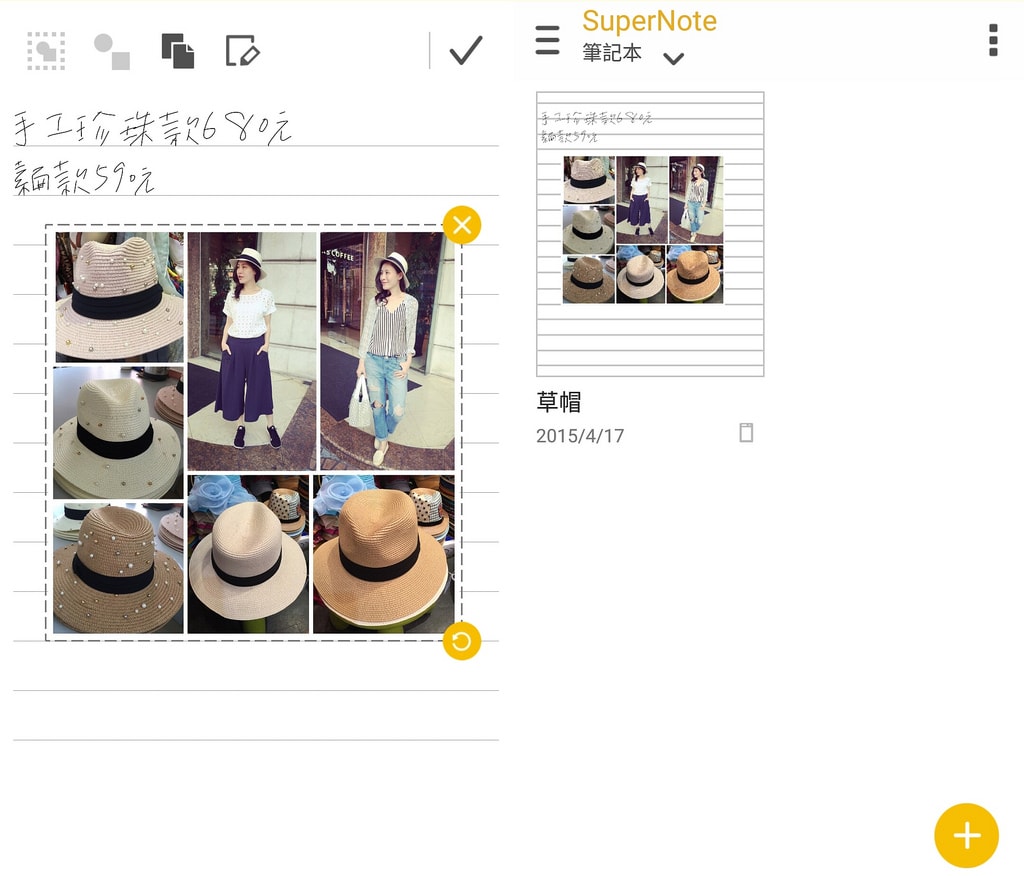Tap the yellow rotate handle on the collage

click(461, 641)
